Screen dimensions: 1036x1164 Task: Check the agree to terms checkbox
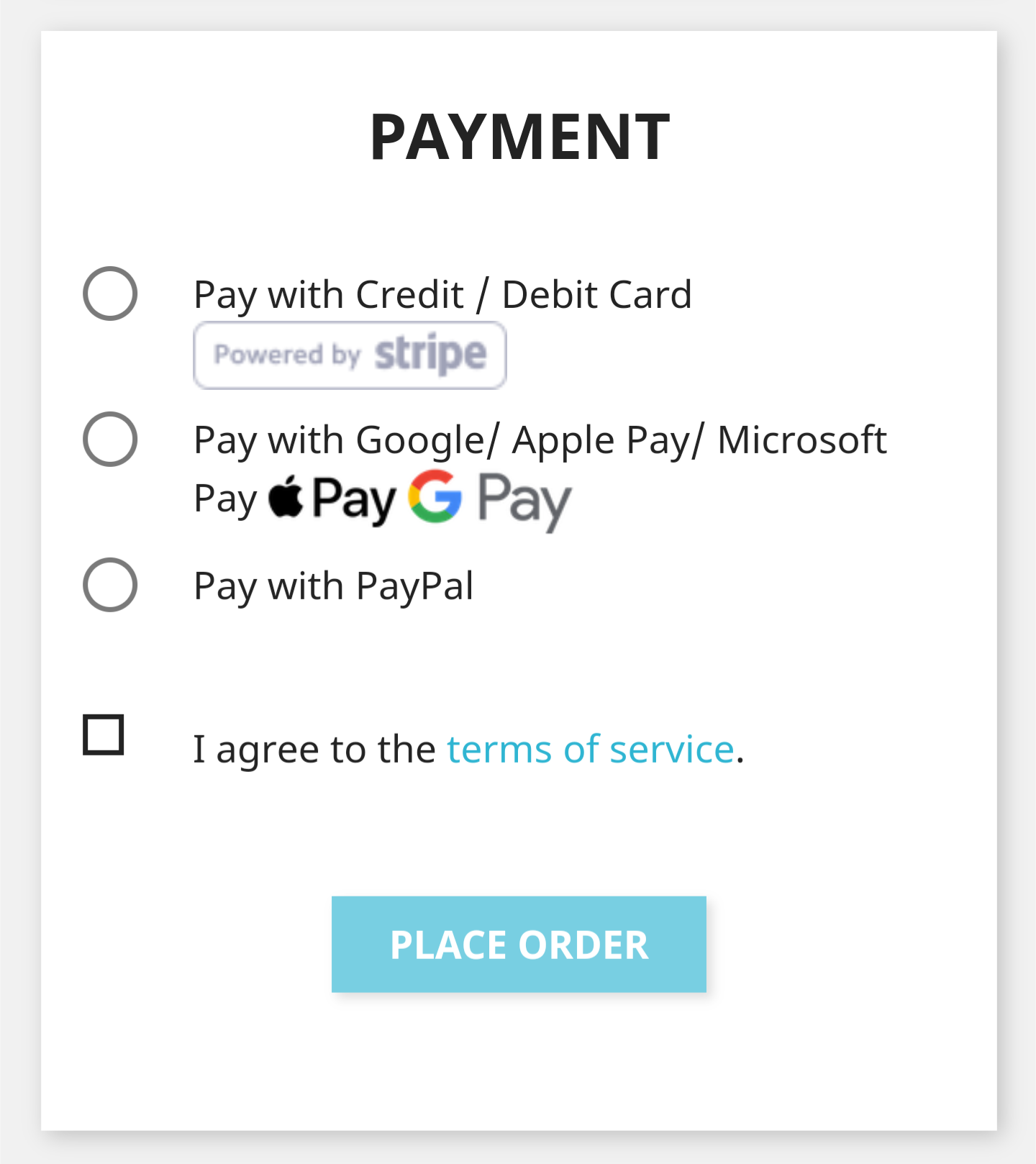[104, 735]
